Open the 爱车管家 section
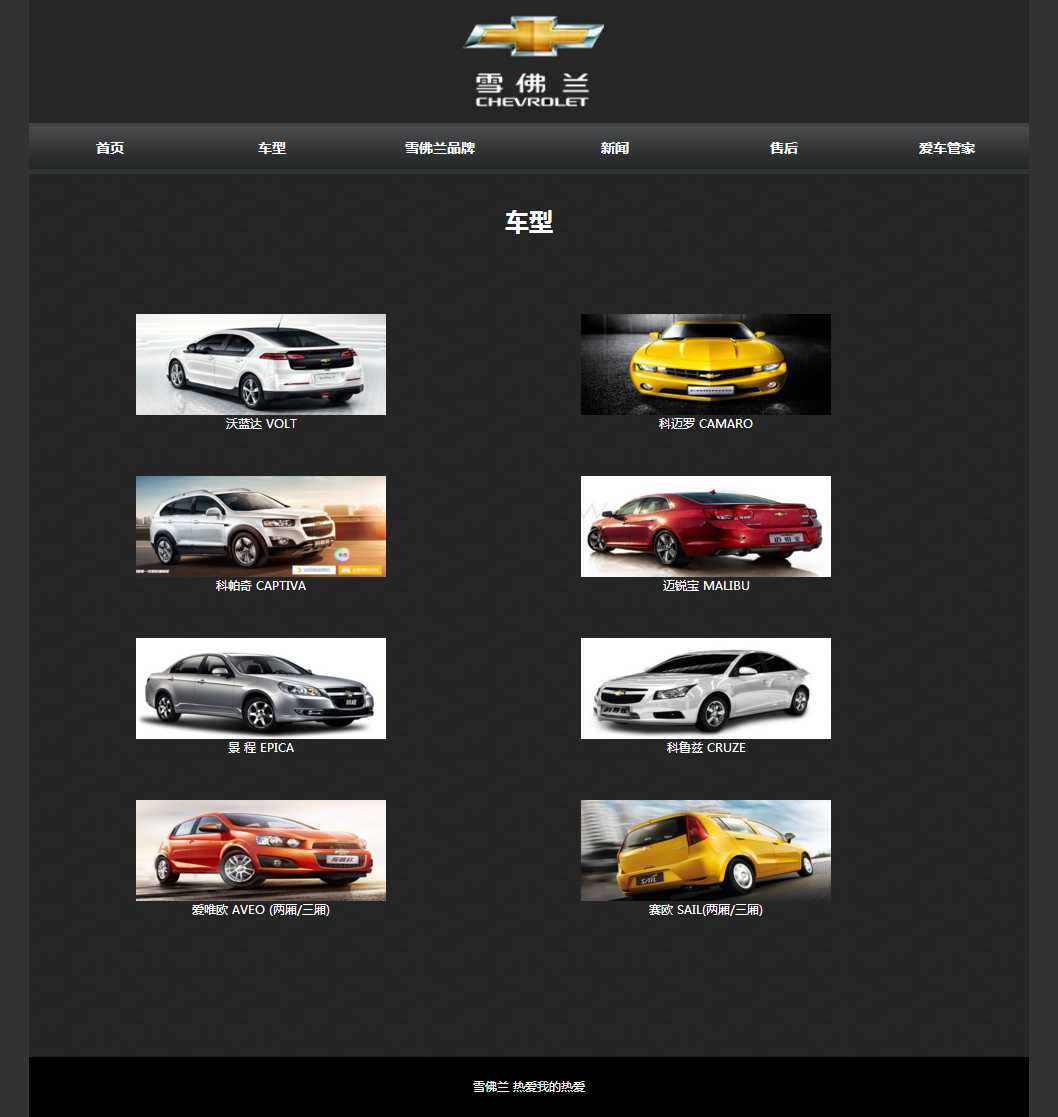This screenshot has height=1117, width=1058. [947, 148]
